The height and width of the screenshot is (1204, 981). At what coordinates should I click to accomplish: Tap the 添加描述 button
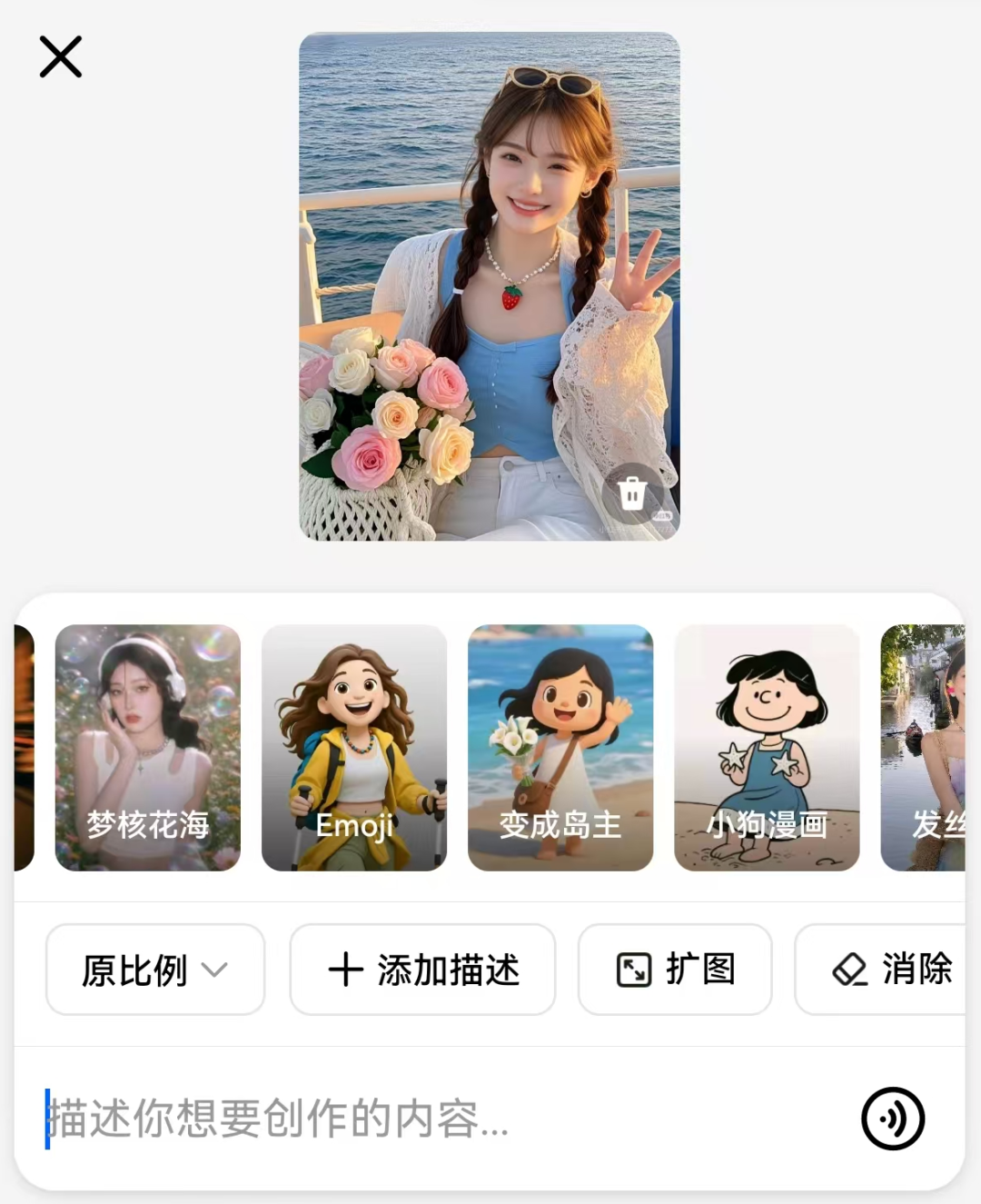pyautogui.click(x=422, y=970)
